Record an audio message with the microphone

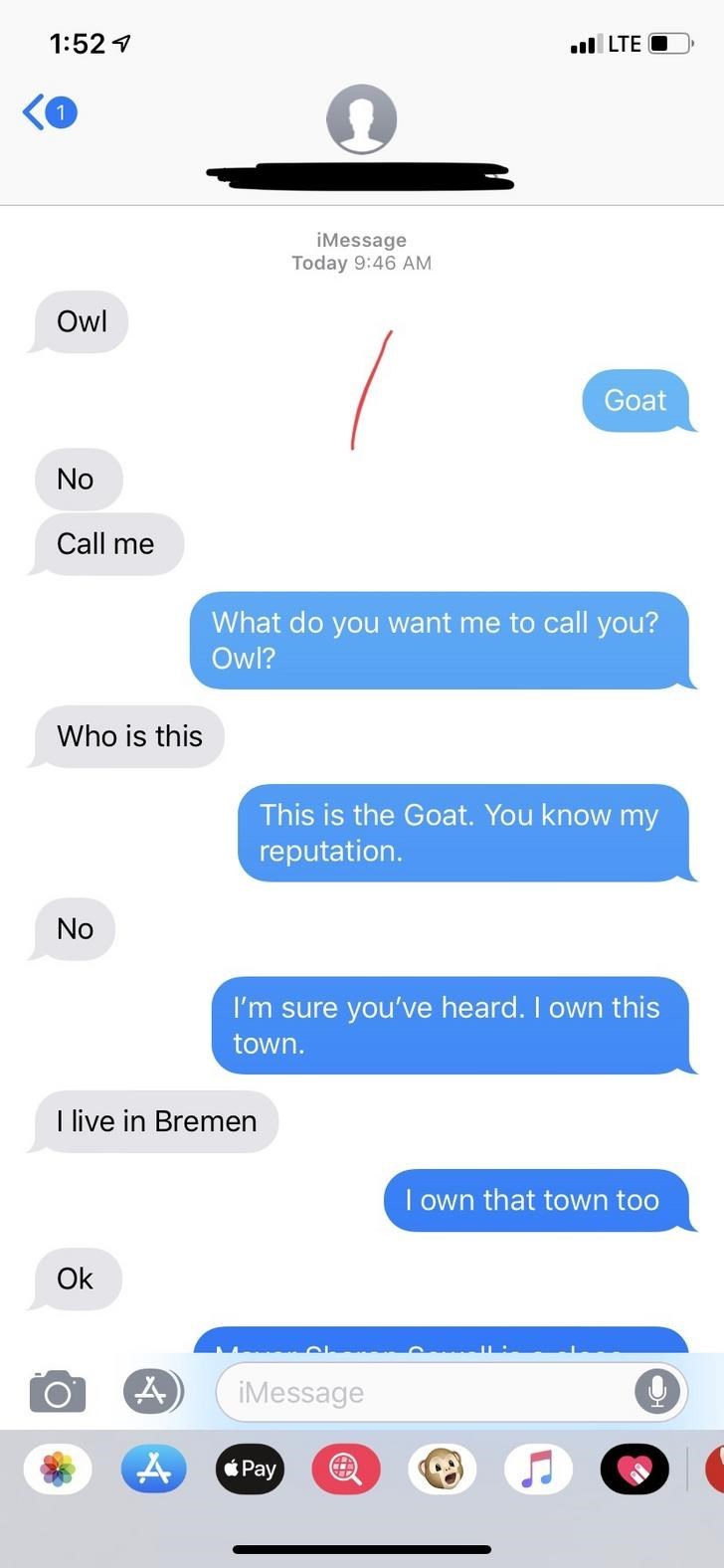coord(657,1391)
